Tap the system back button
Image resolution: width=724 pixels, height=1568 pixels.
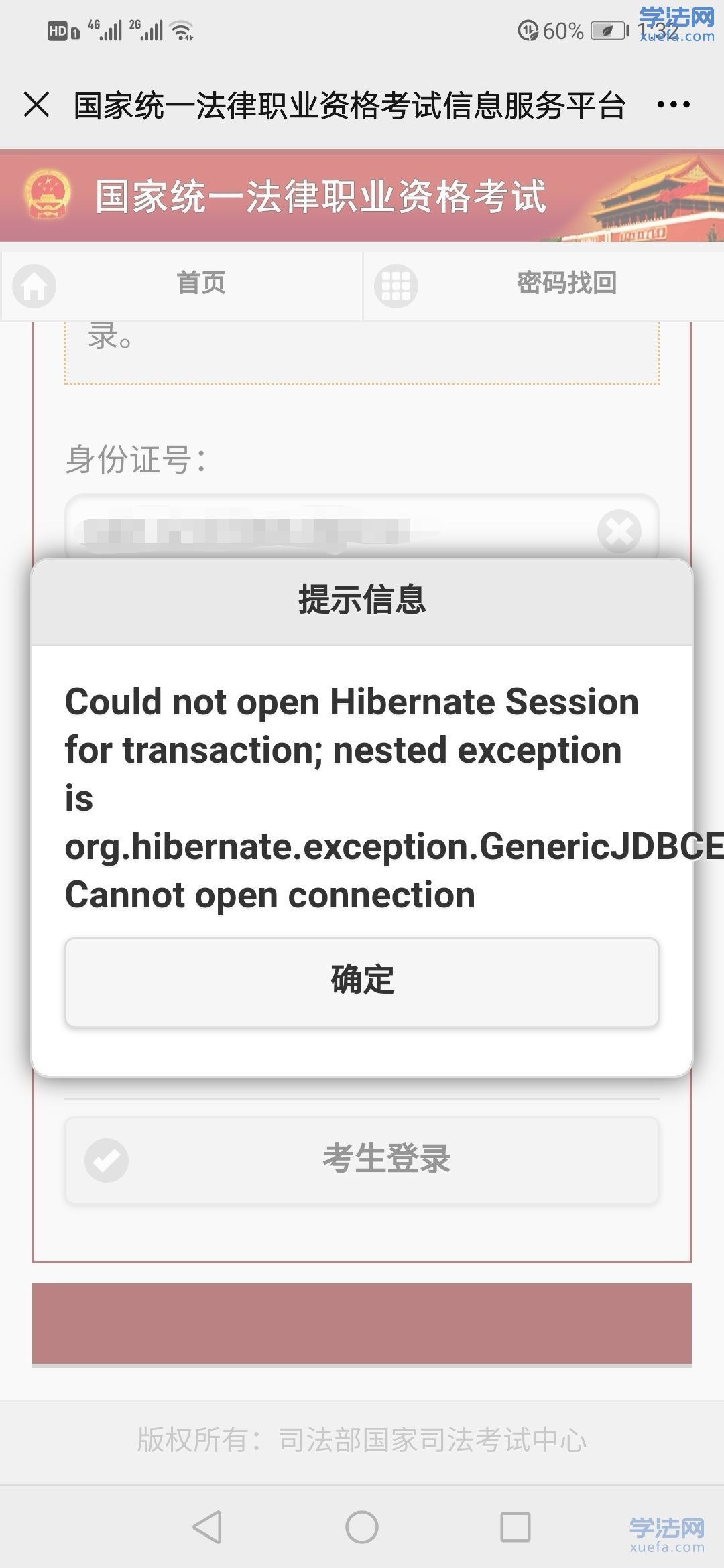(x=207, y=1527)
